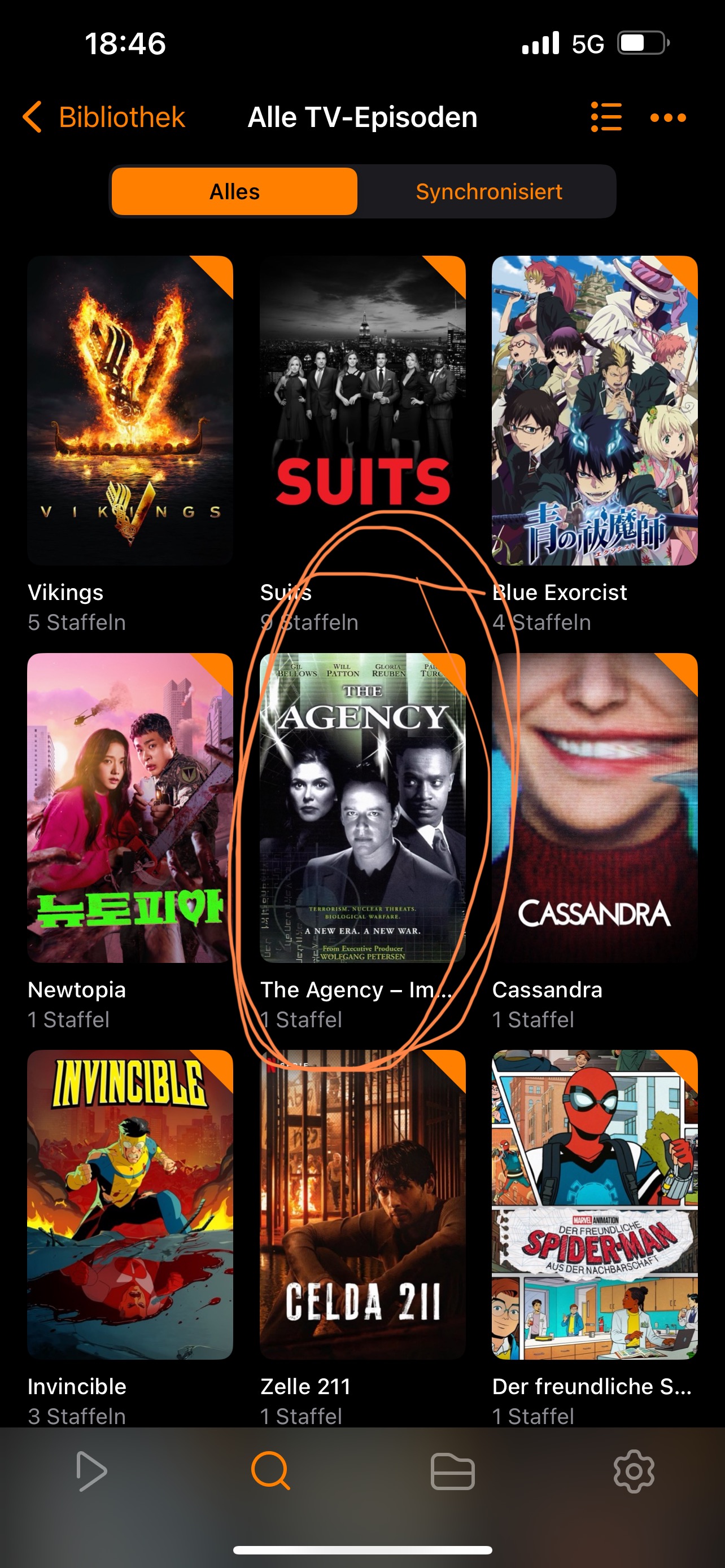Image resolution: width=725 pixels, height=1568 pixels.
Task: Open the folder tab in bottom bar
Action: tap(452, 1471)
